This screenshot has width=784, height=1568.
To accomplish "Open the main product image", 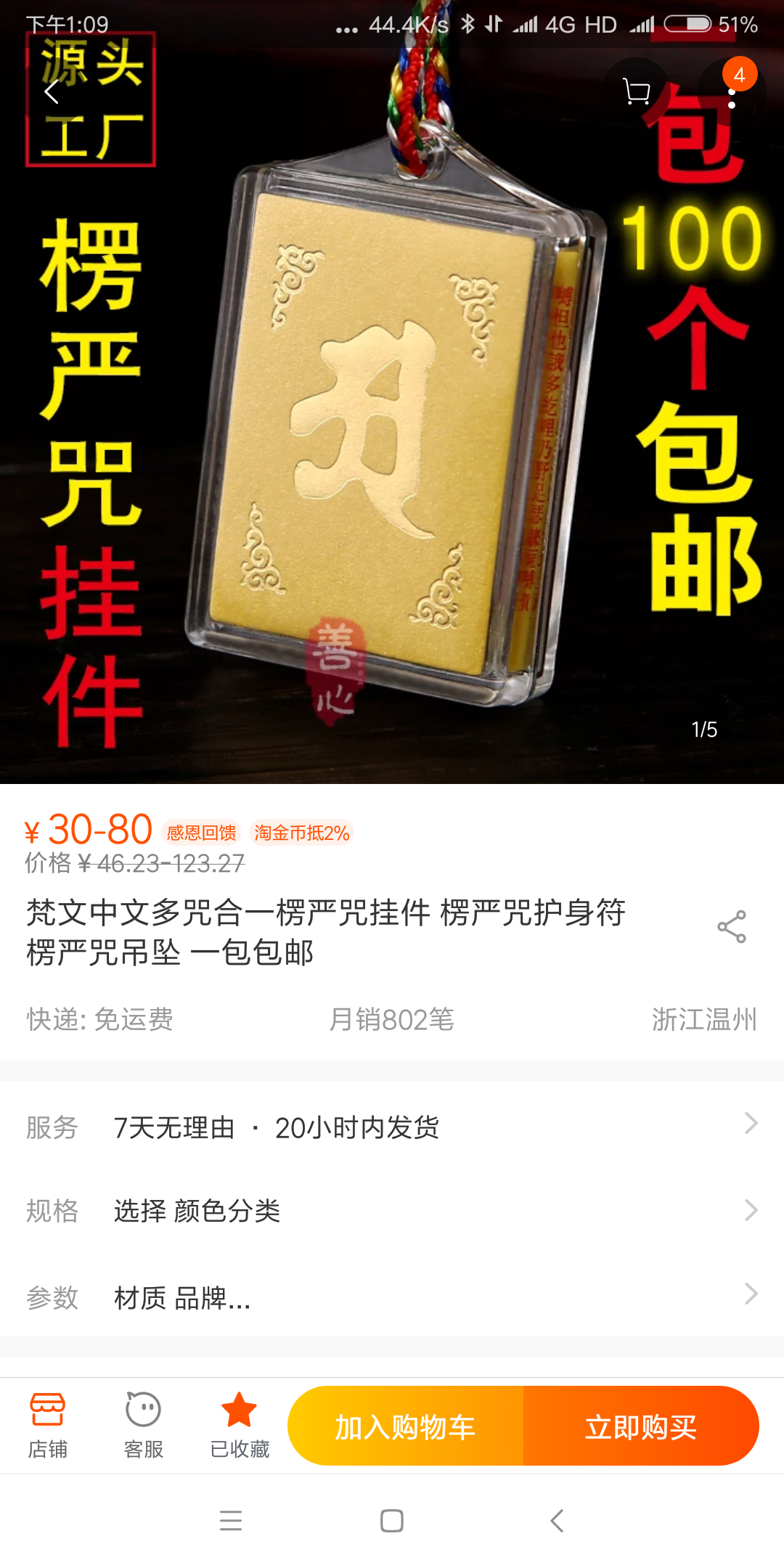I will click(392, 436).
